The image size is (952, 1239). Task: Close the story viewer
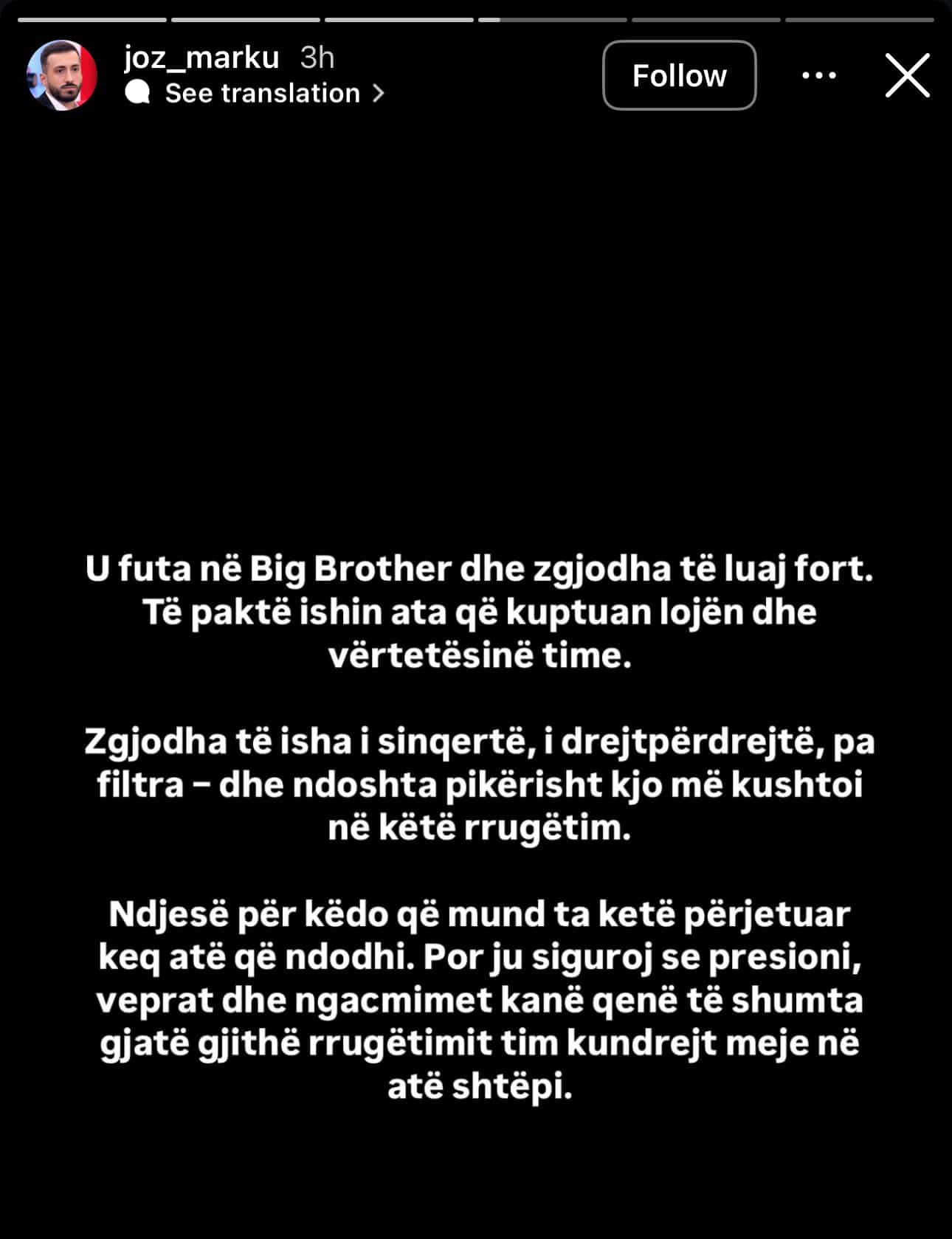[907, 75]
